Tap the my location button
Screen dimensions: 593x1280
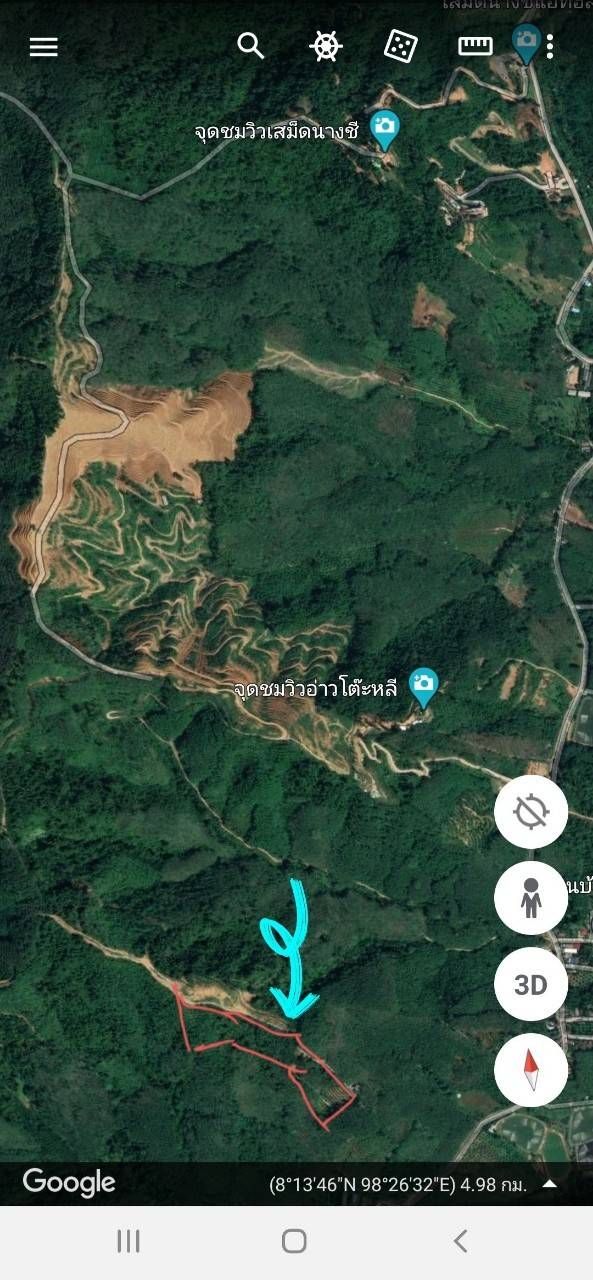tap(531, 812)
